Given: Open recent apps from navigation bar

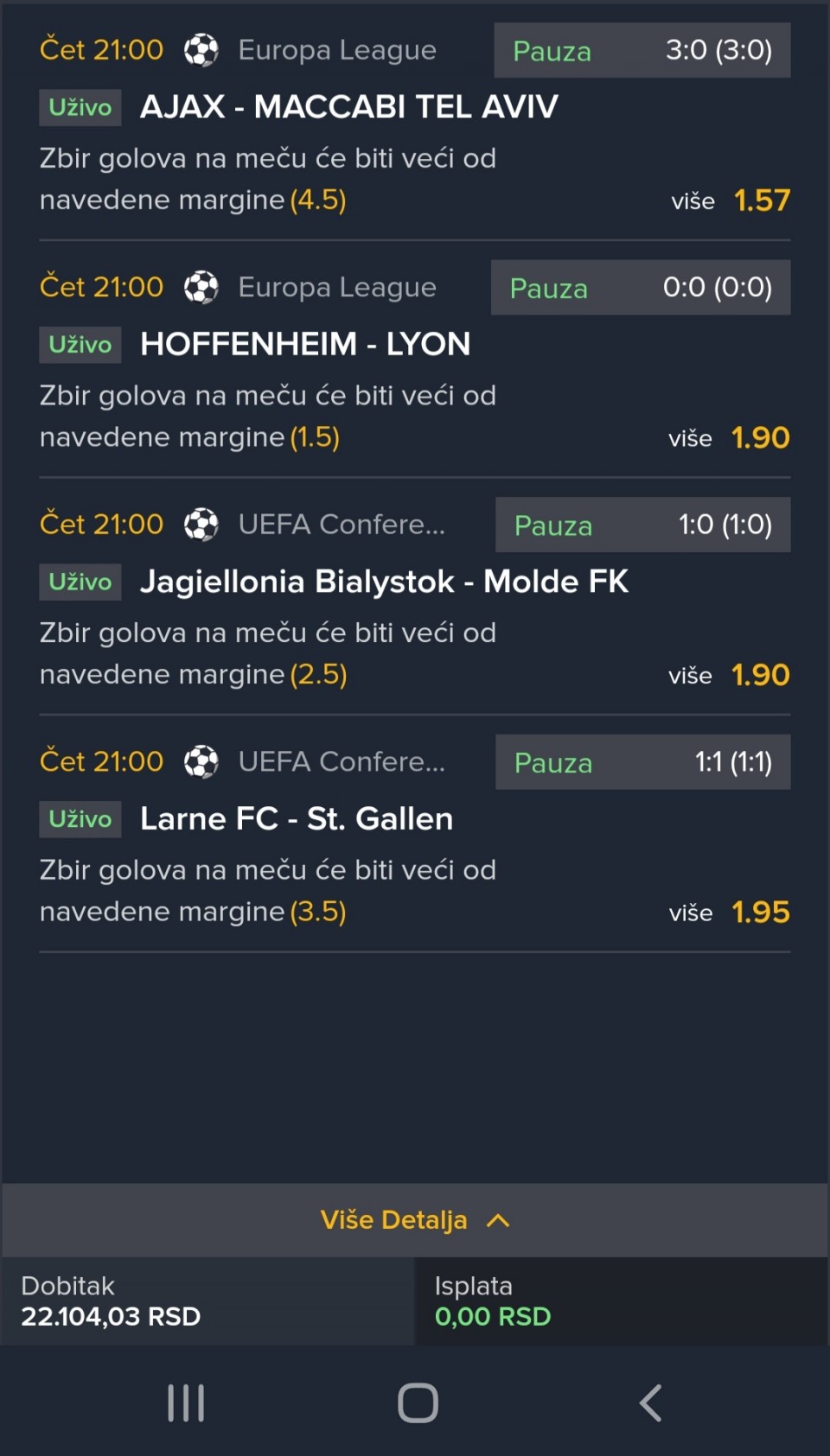Looking at the screenshot, I should coord(186,1402).
